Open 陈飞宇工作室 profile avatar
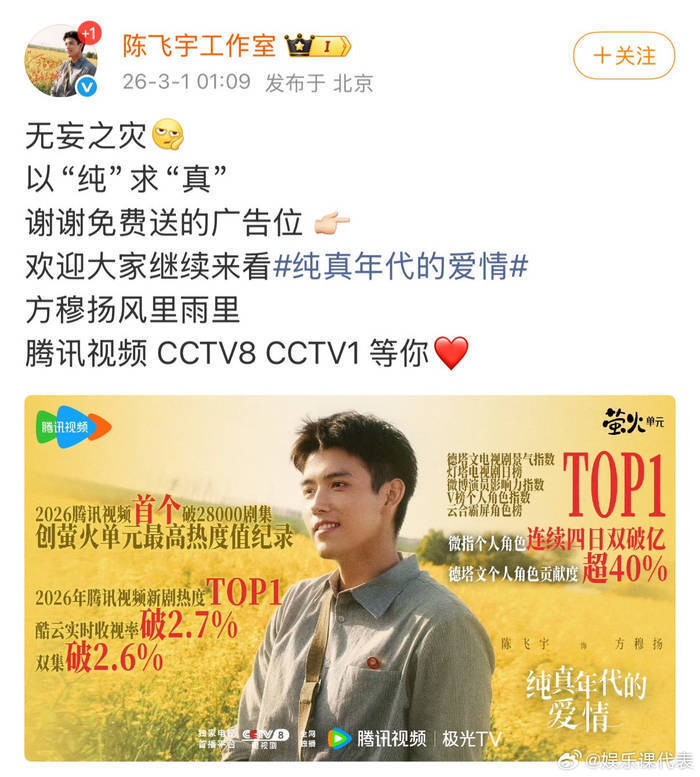700x777 pixels. pyautogui.click(x=60, y=59)
